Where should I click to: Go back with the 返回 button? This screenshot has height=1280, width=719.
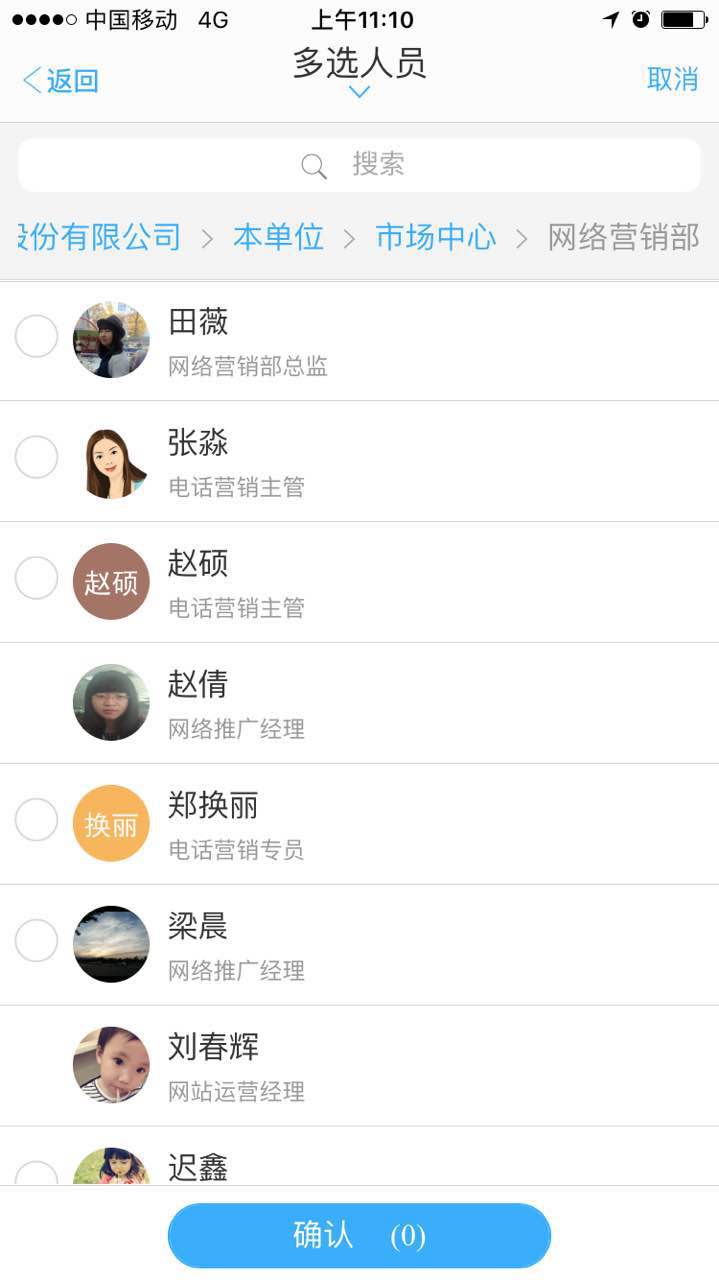[x=60, y=80]
